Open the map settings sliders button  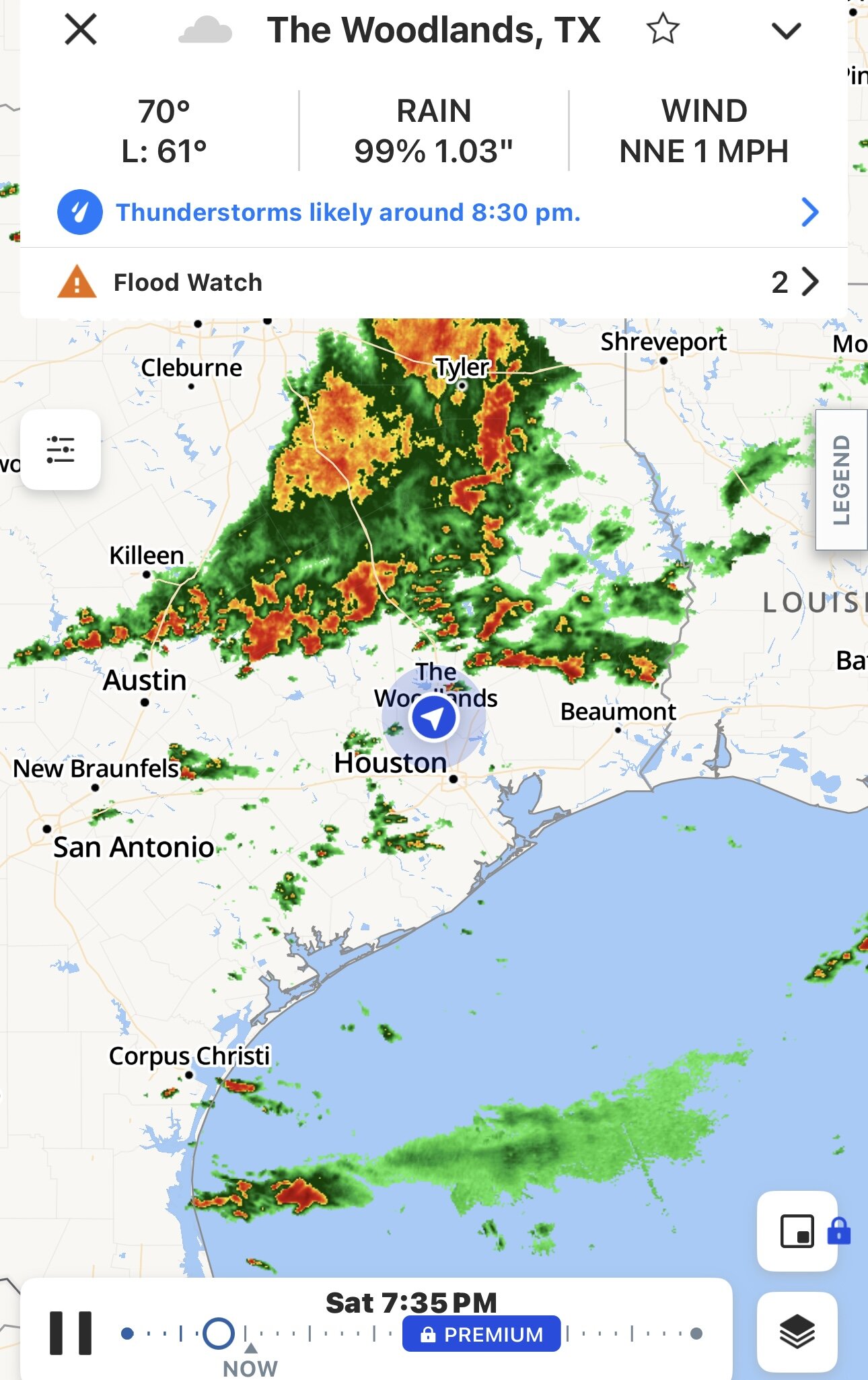click(61, 450)
